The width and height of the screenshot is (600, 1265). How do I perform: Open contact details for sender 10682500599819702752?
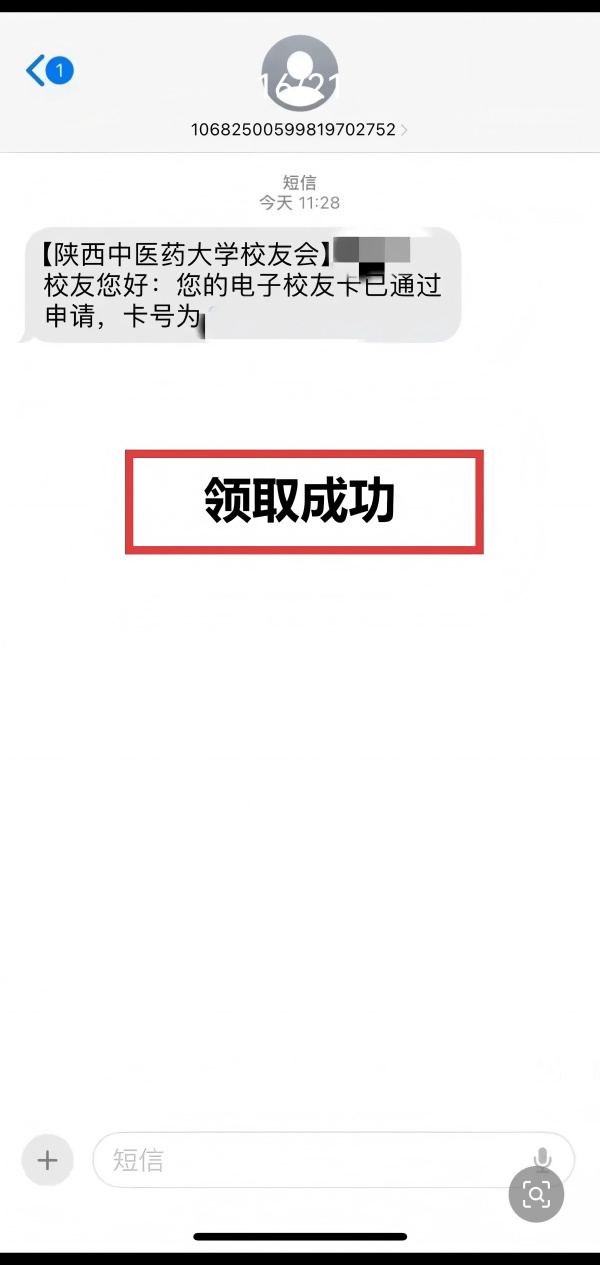300,129
